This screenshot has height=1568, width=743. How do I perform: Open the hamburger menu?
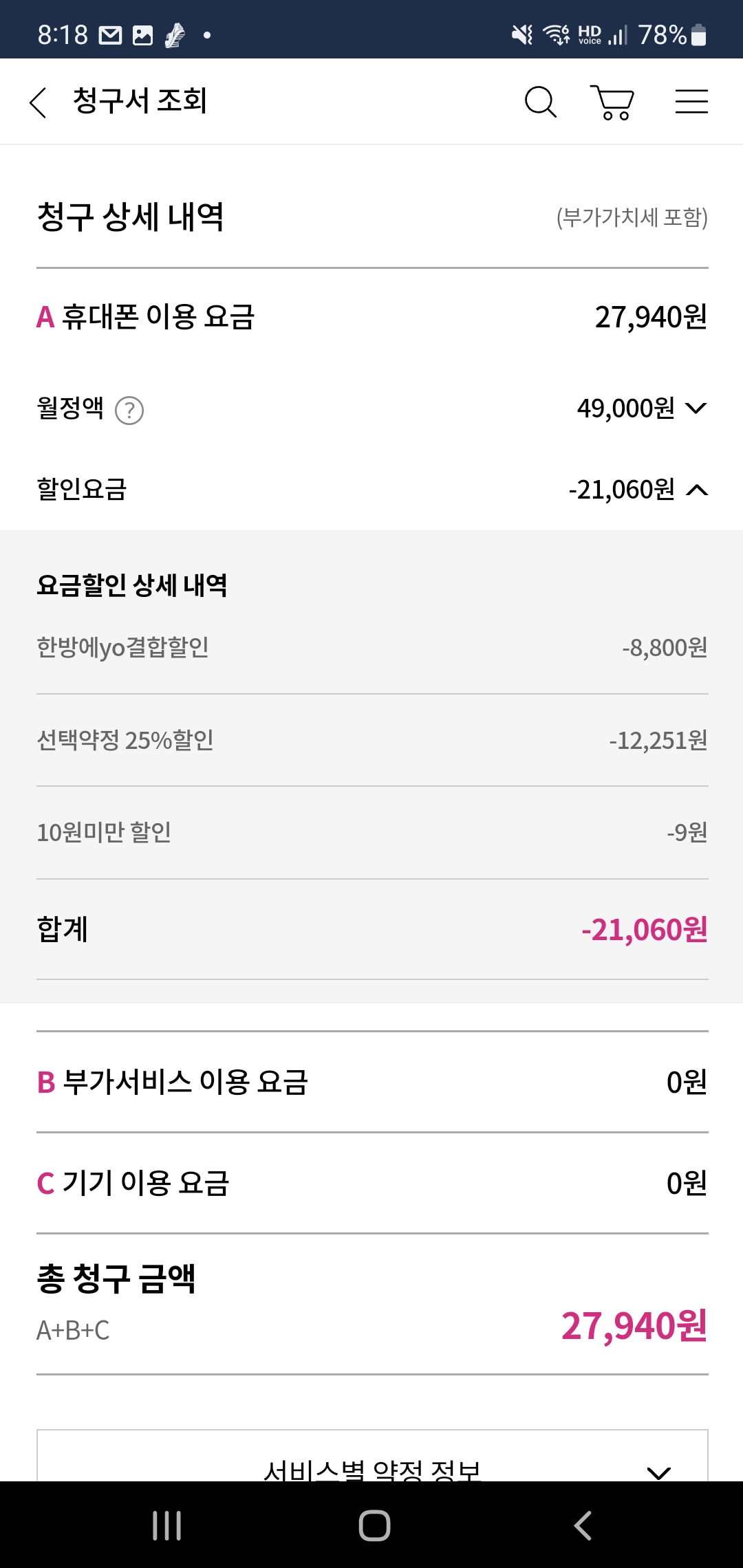(691, 102)
